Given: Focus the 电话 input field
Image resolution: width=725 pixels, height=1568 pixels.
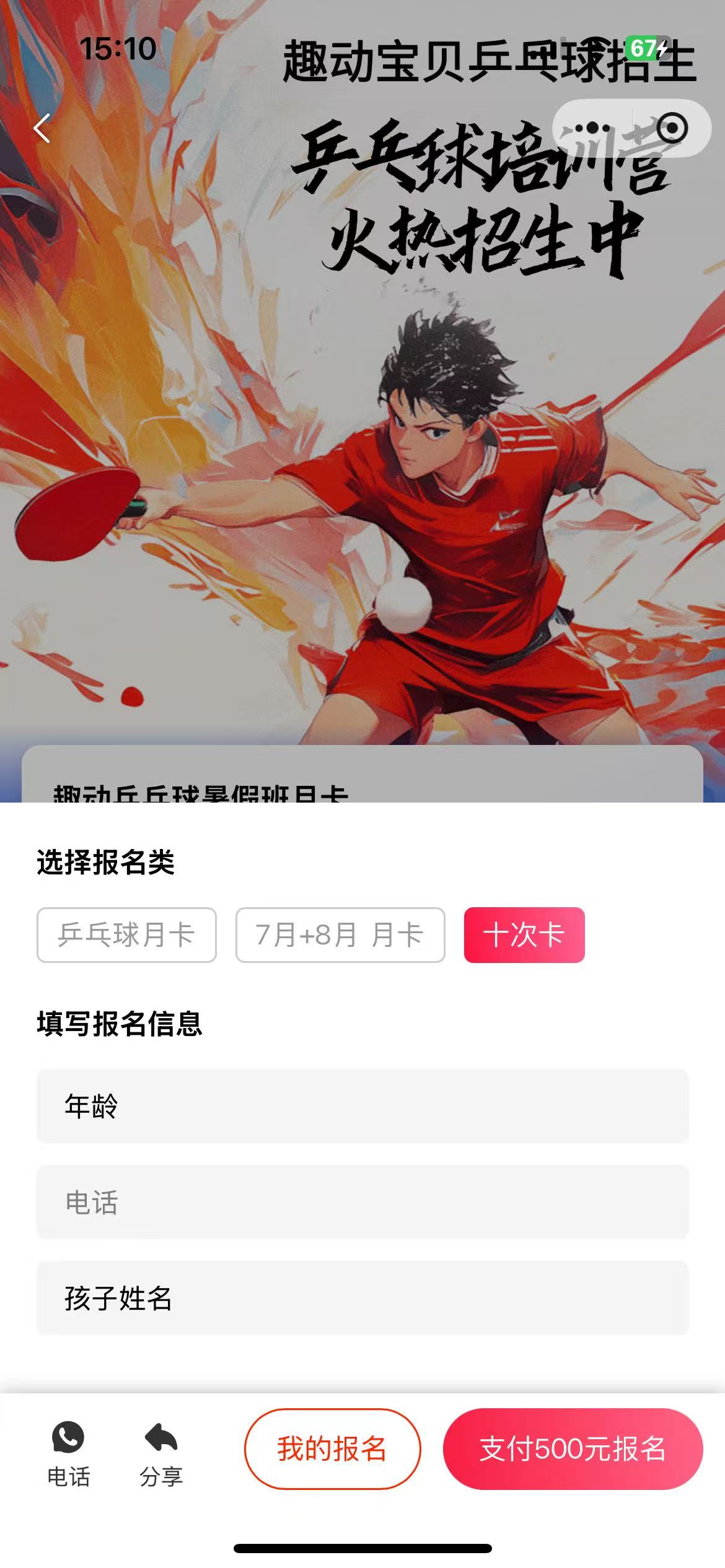Looking at the screenshot, I should pos(362,1202).
